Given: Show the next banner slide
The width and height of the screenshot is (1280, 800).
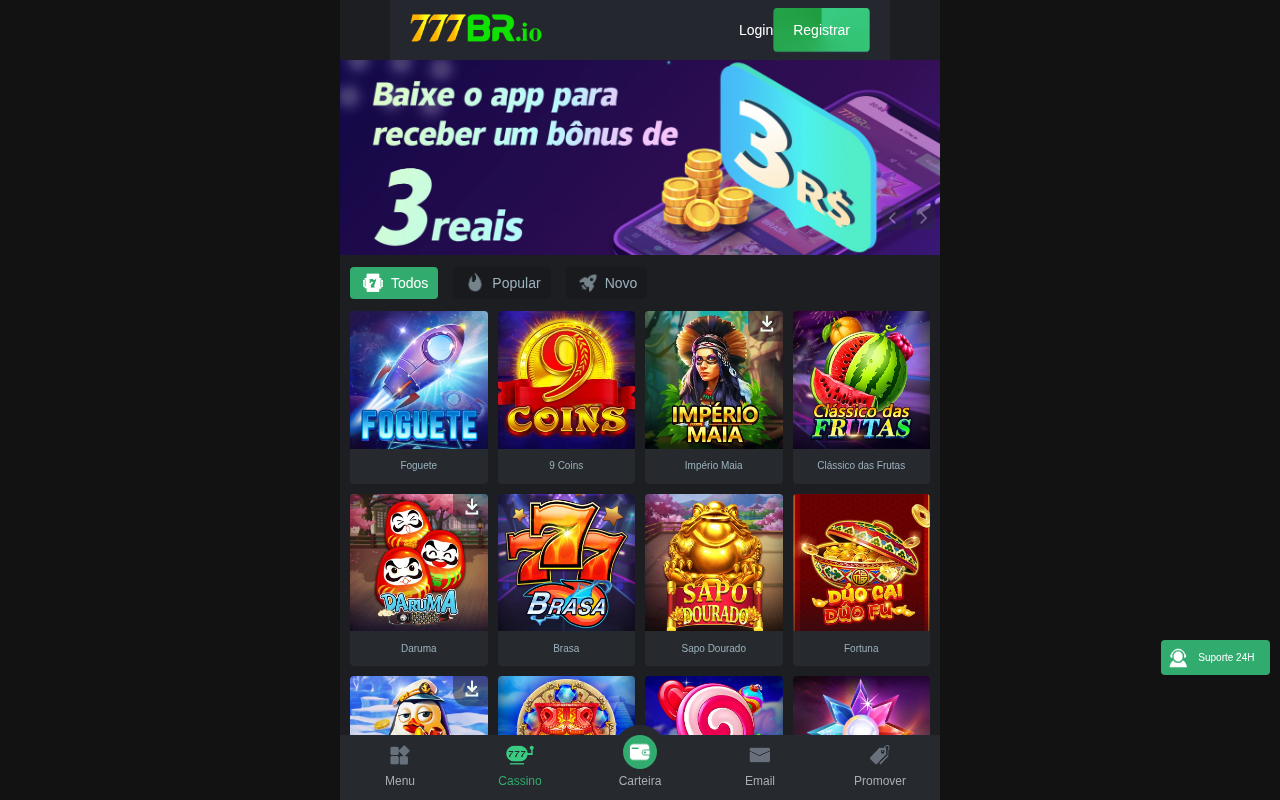Looking at the screenshot, I should click(x=923, y=218).
